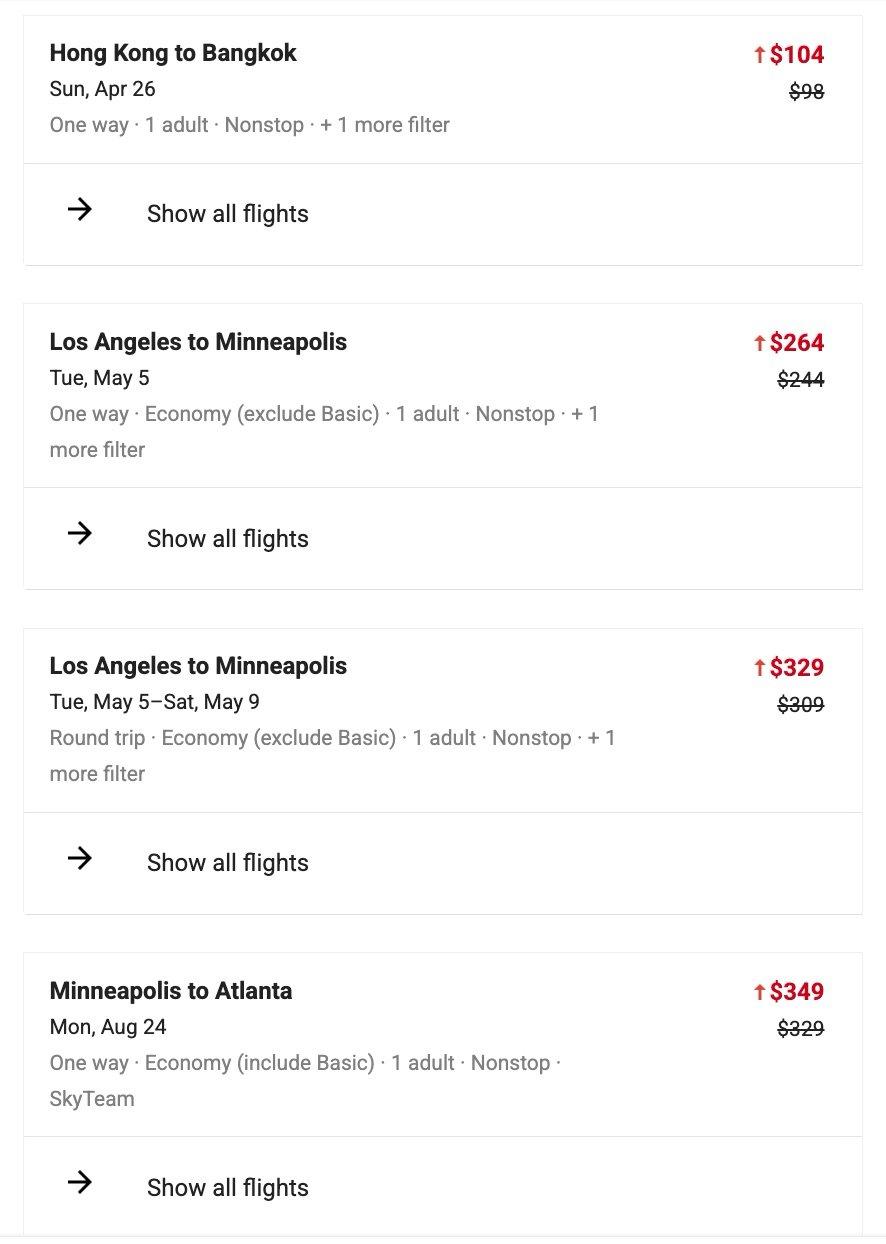Select the Los Angeles to Minneapolis round trip title

click(x=198, y=666)
